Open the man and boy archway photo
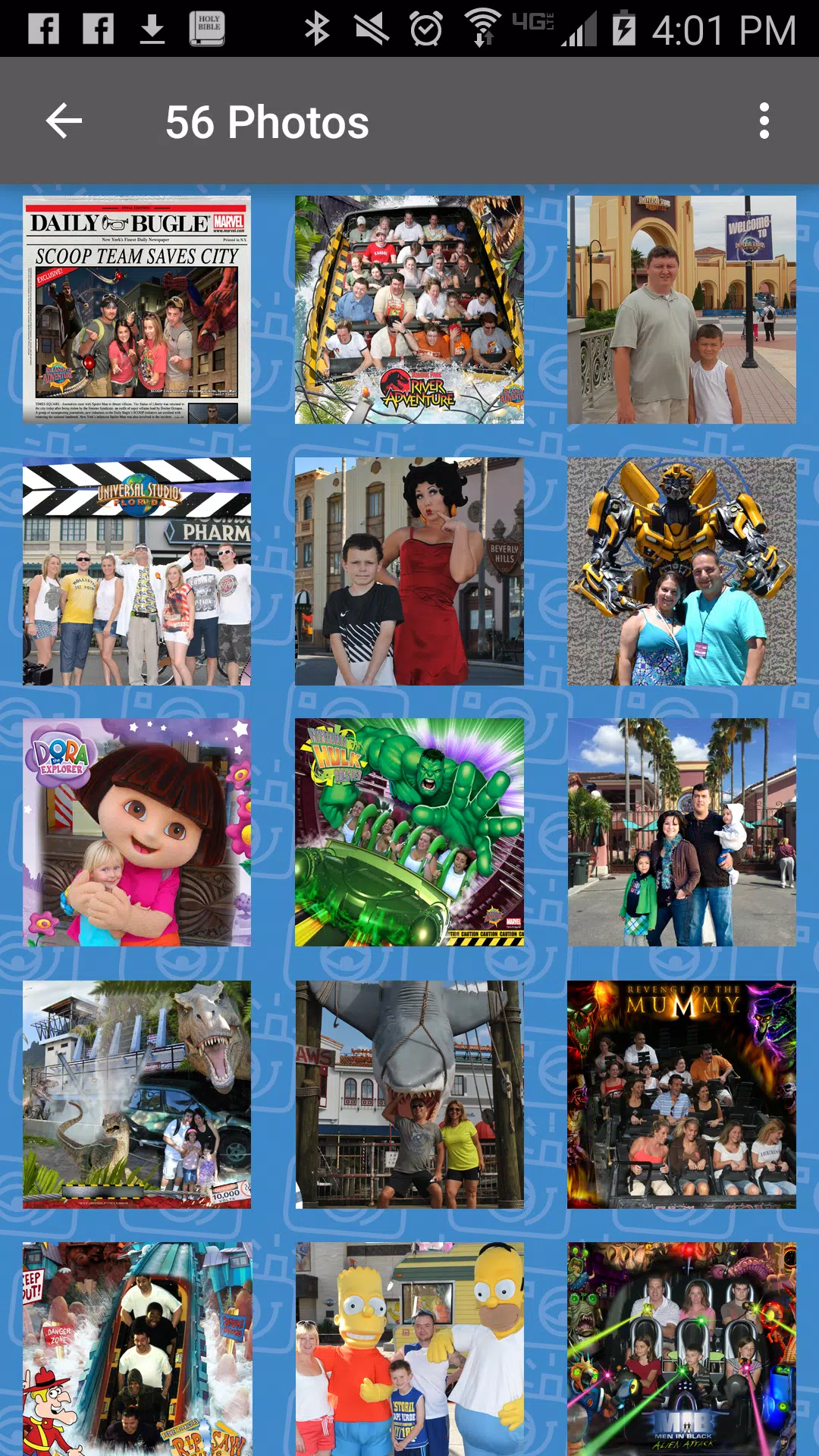The height and width of the screenshot is (1456, 819). tap(681, 309)
